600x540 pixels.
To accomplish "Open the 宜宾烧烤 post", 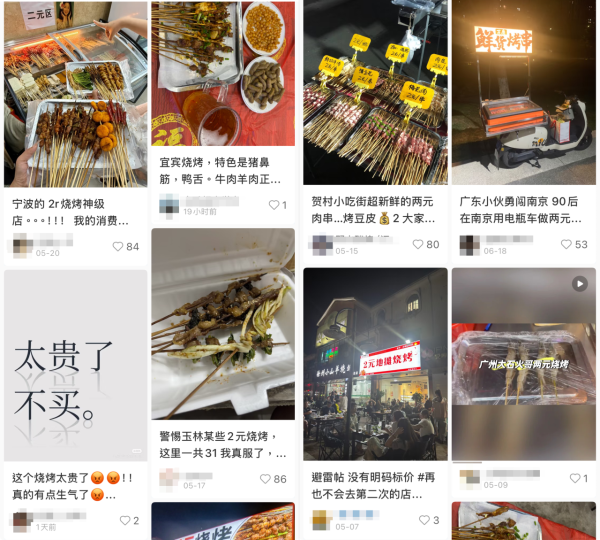I will [x=223, y=75].
